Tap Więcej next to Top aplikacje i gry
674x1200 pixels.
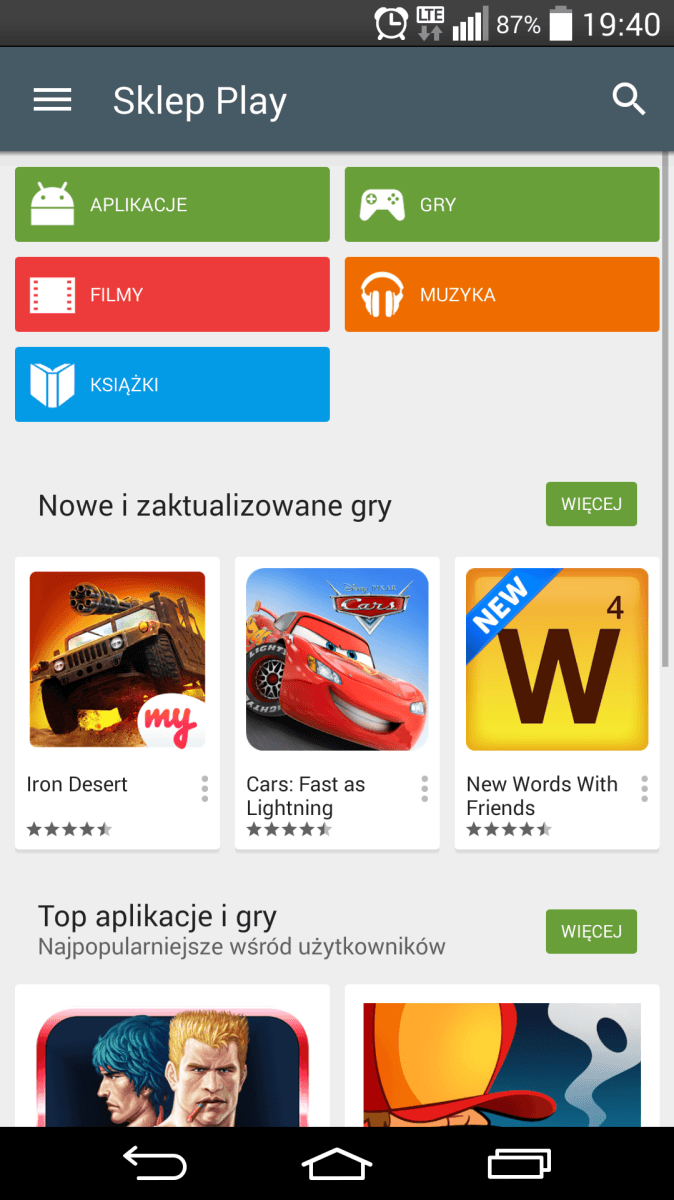click(x=591, y=931)
